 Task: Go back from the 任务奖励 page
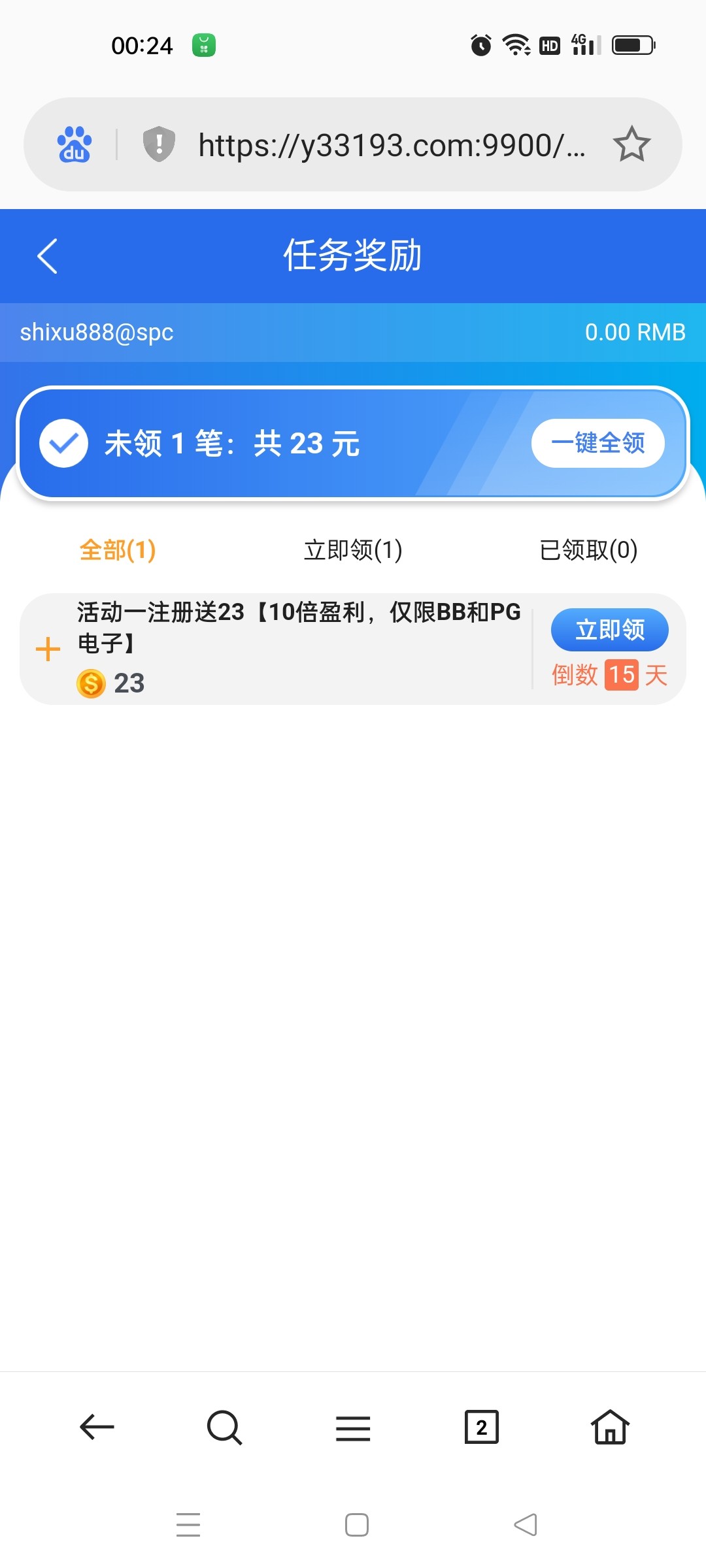tap(47, 256)
